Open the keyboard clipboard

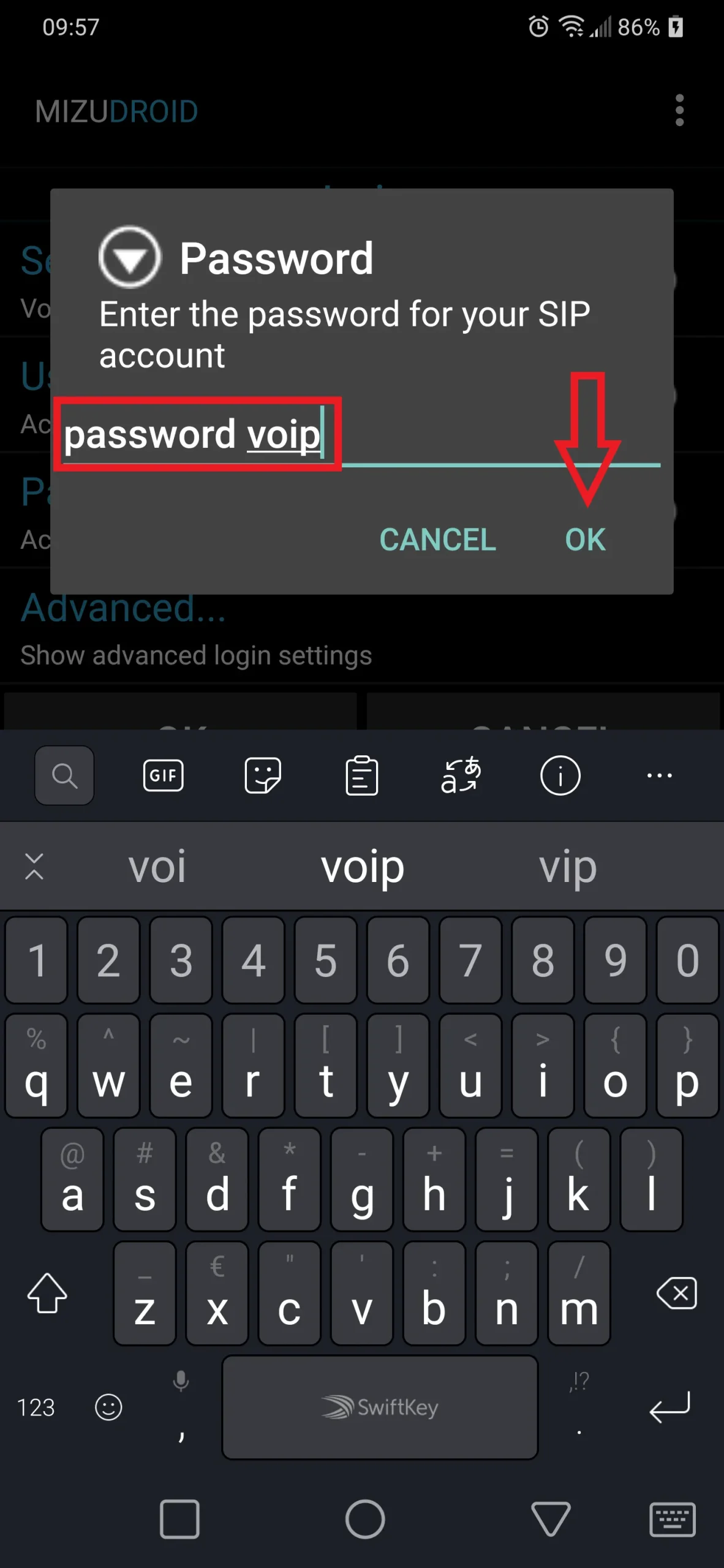[361, 775]
